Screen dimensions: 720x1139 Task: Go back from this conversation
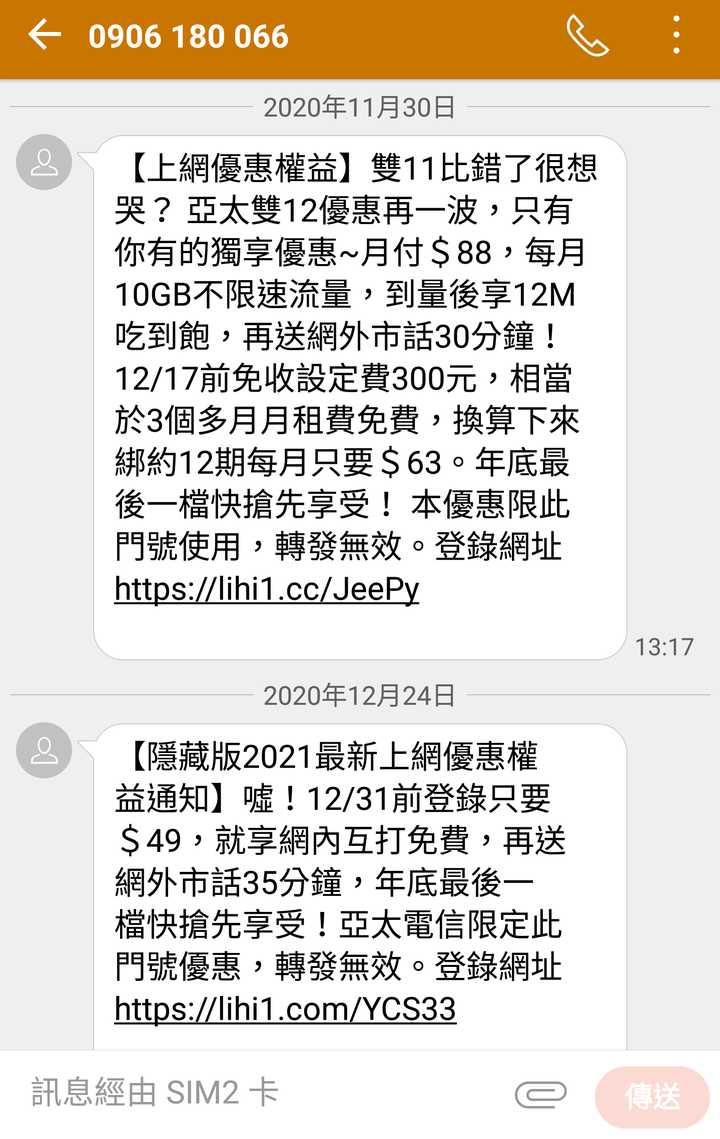[44, 36]
